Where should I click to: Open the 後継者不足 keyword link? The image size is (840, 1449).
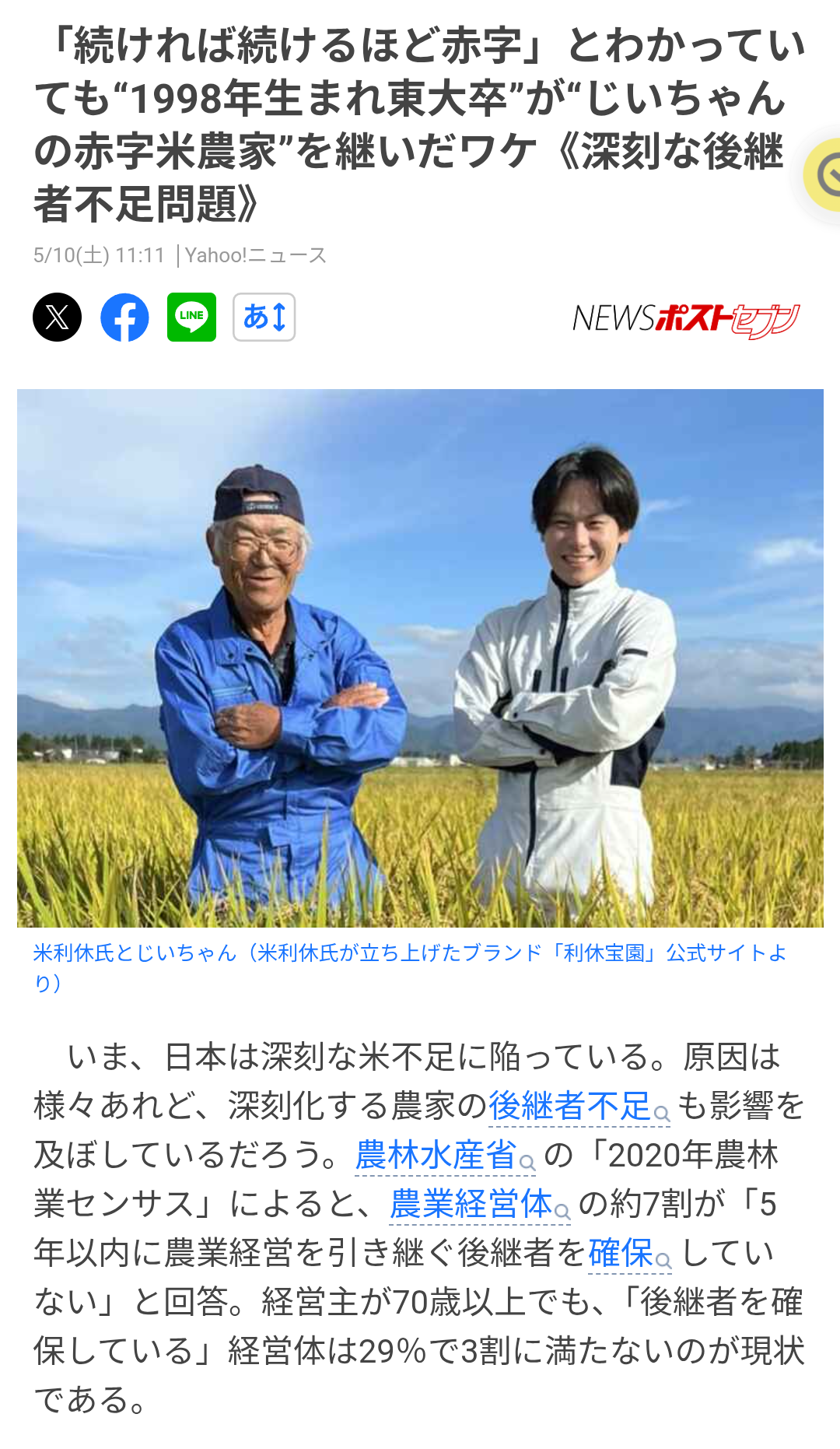point(572,1106)
